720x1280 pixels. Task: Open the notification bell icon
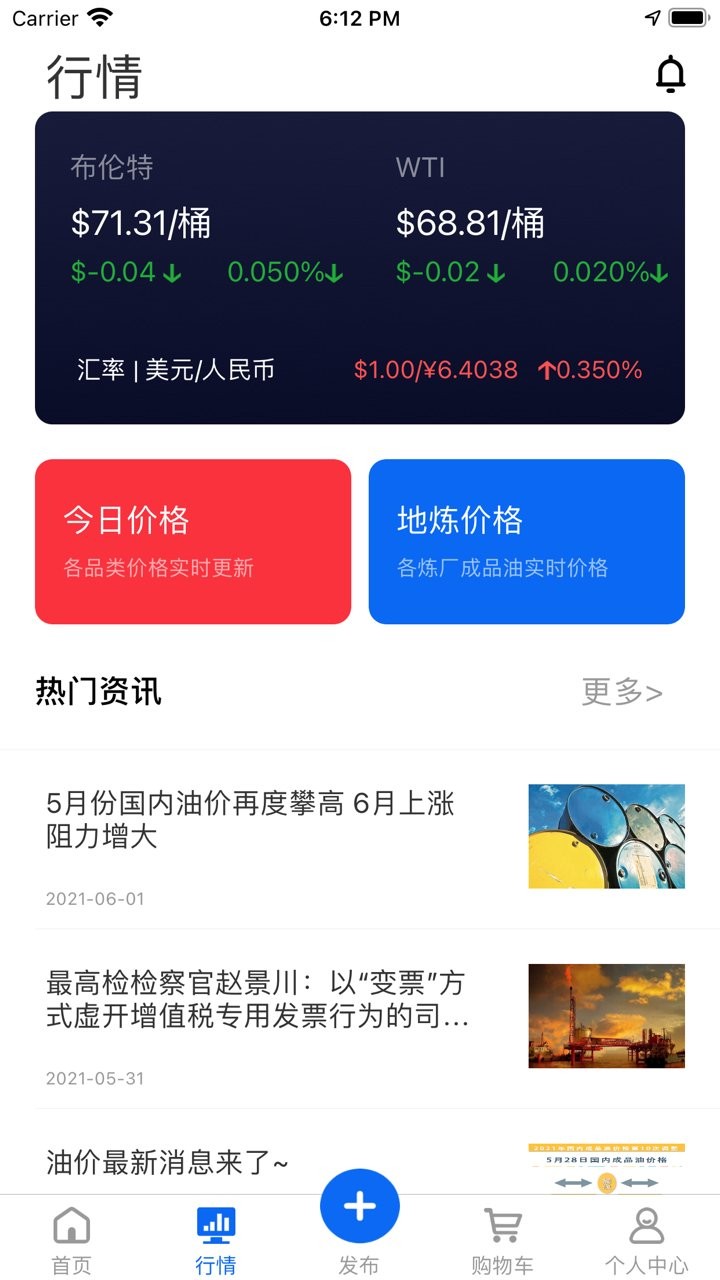(671, 74)
